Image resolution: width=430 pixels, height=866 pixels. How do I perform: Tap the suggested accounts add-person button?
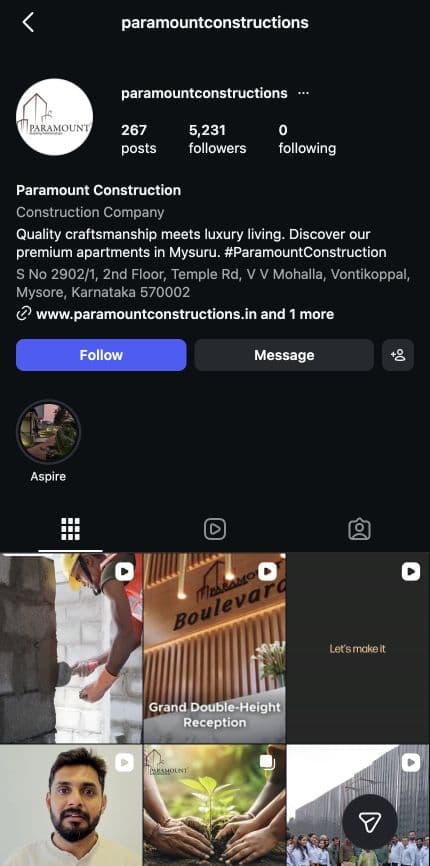pos(398,355)
